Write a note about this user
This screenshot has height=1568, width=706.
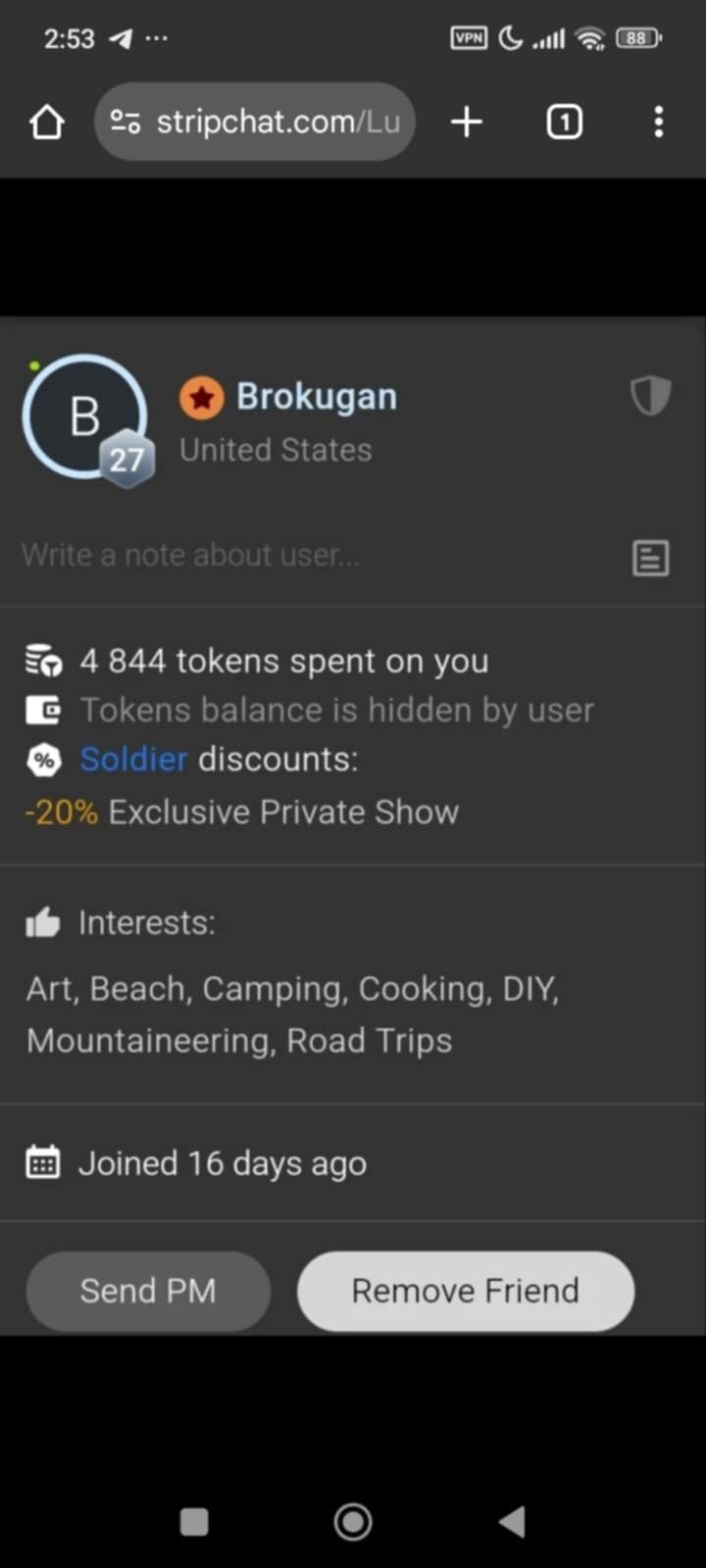pyautogui.click(x=294, y=556)
